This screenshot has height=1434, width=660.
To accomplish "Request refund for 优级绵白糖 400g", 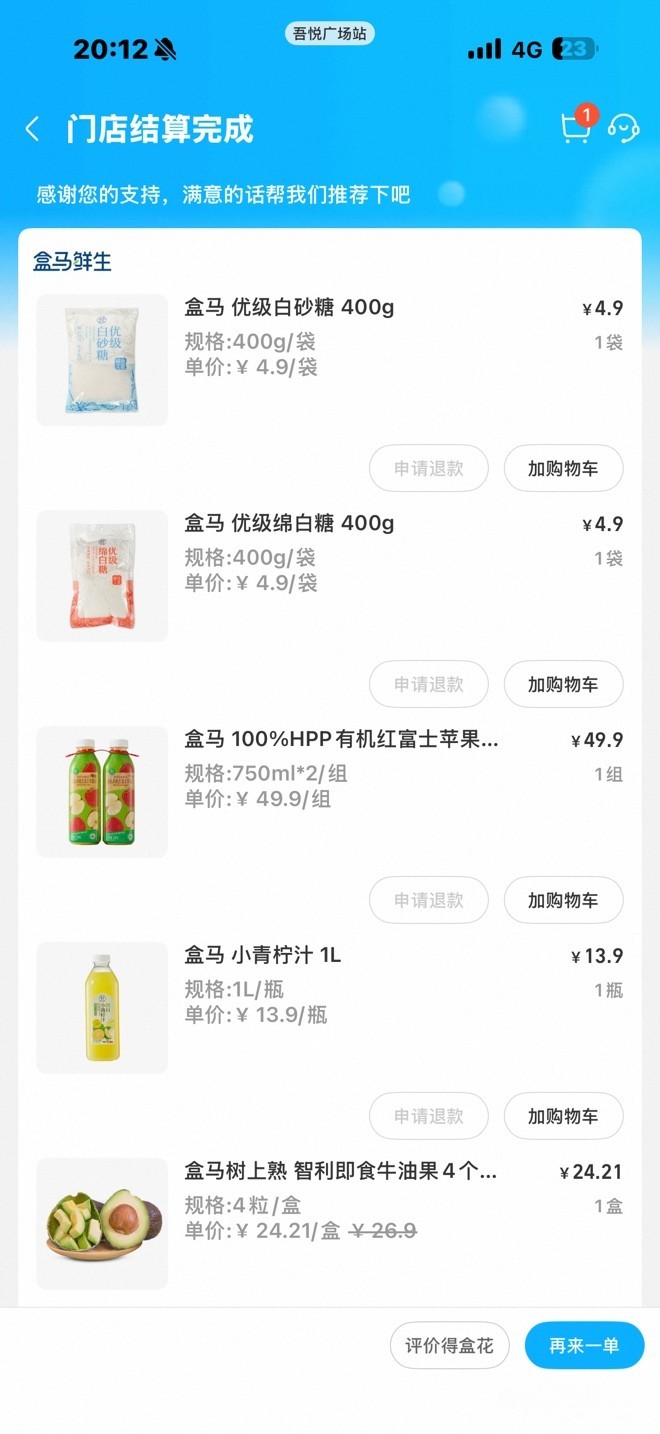I will 428,684.
